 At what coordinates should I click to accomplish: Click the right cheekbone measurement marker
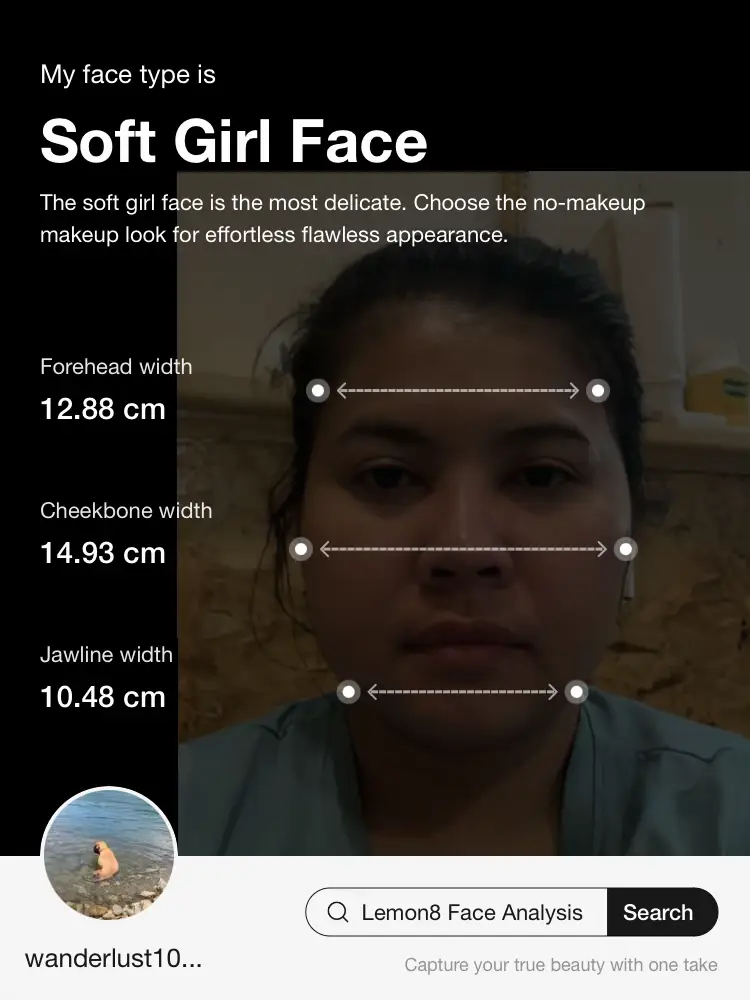coord(624,549)
